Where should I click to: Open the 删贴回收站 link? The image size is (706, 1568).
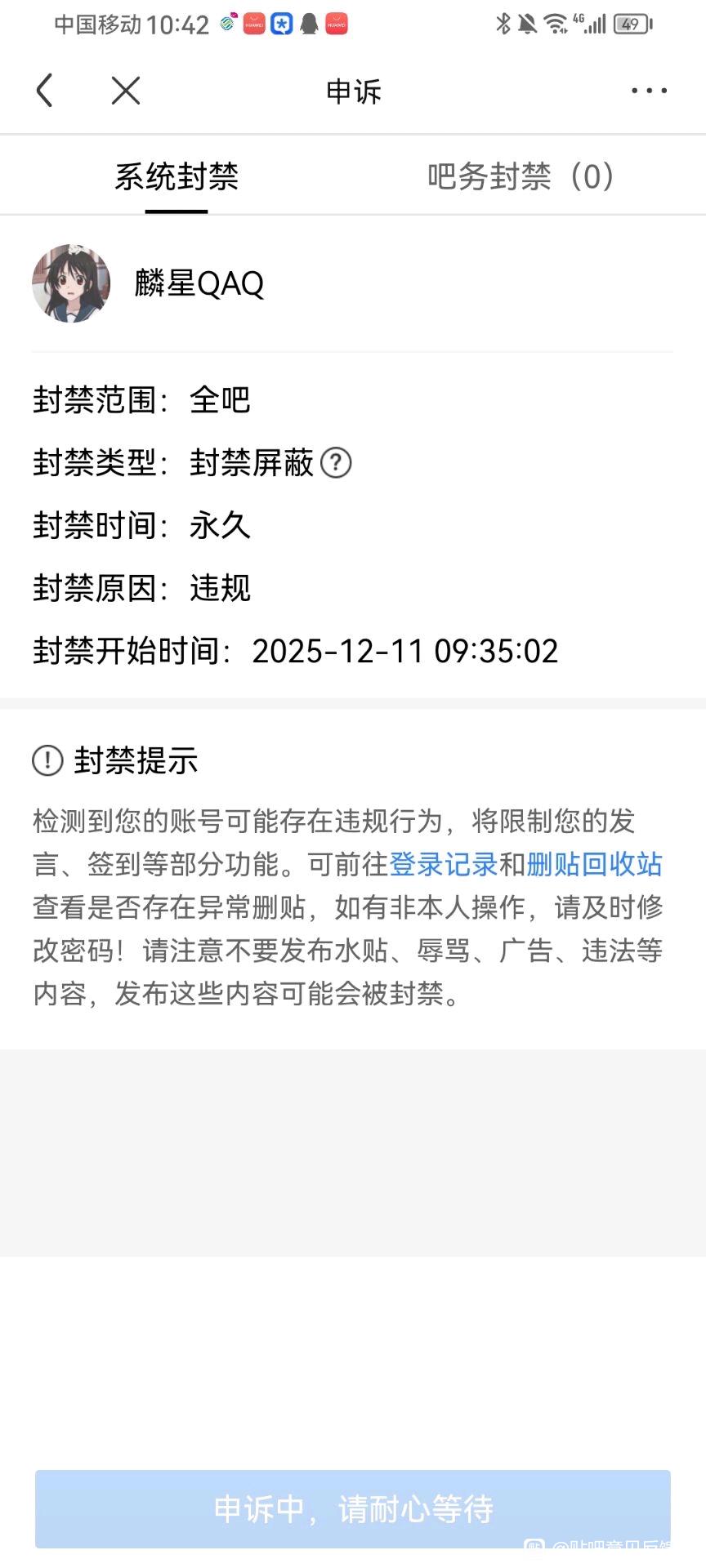[594, 864]
